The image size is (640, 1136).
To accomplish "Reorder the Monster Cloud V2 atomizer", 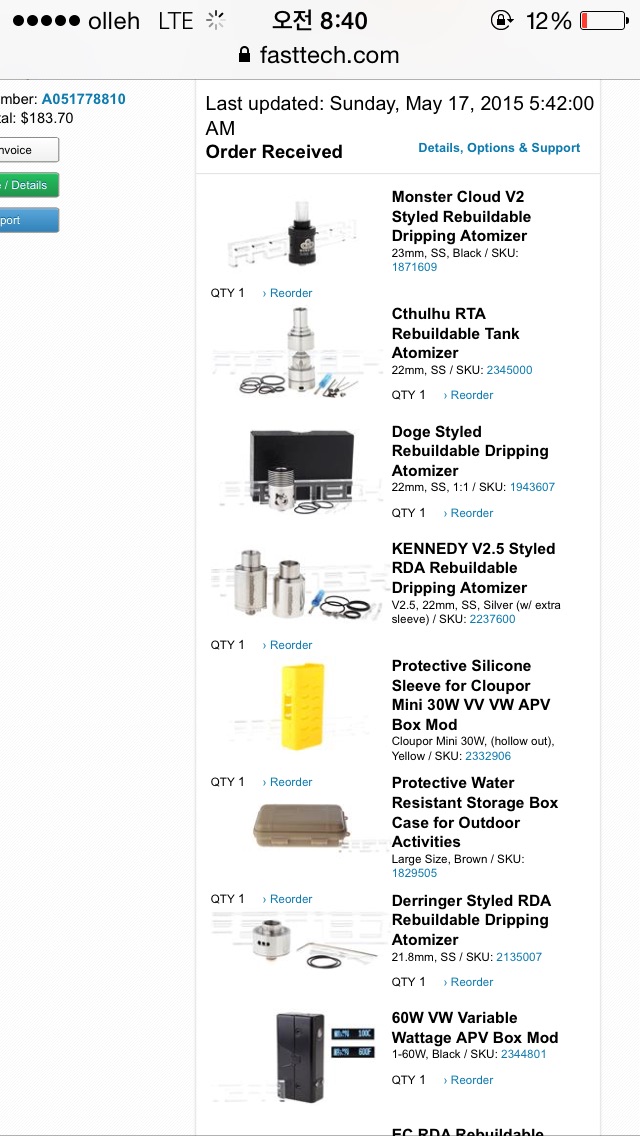I will pyautogui.click(x=290, y=293).
